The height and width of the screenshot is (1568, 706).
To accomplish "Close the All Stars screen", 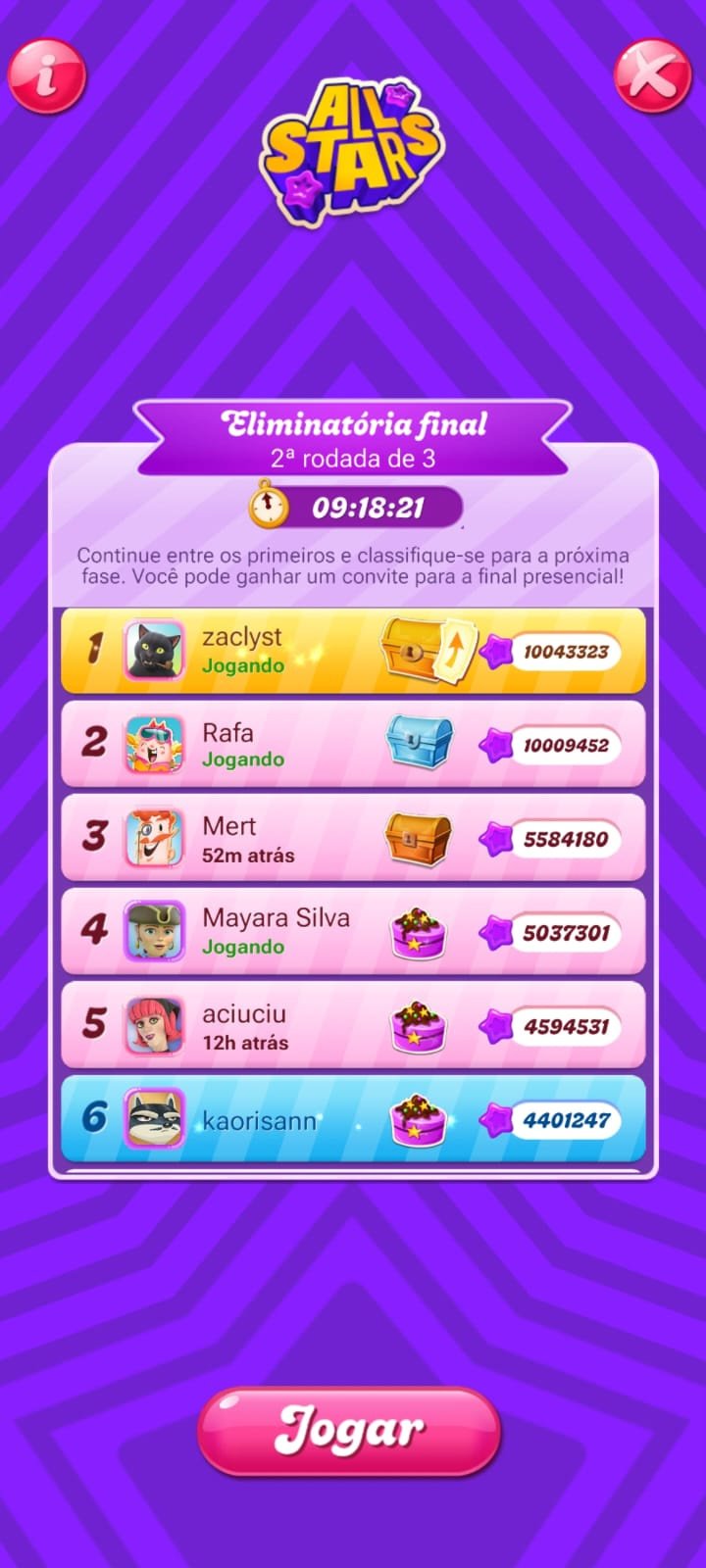I will (x=652, y=75).
